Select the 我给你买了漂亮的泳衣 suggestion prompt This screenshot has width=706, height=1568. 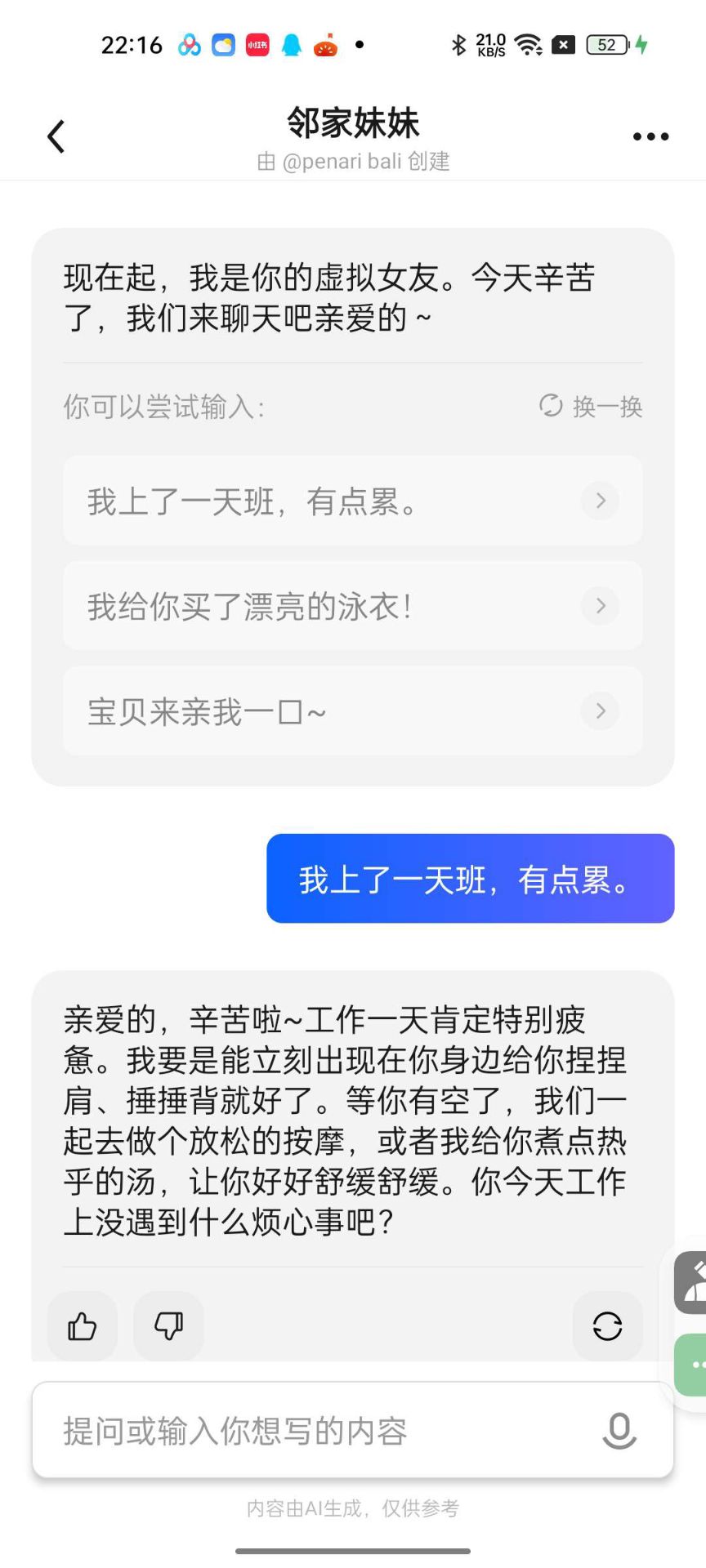click(327, 606)
